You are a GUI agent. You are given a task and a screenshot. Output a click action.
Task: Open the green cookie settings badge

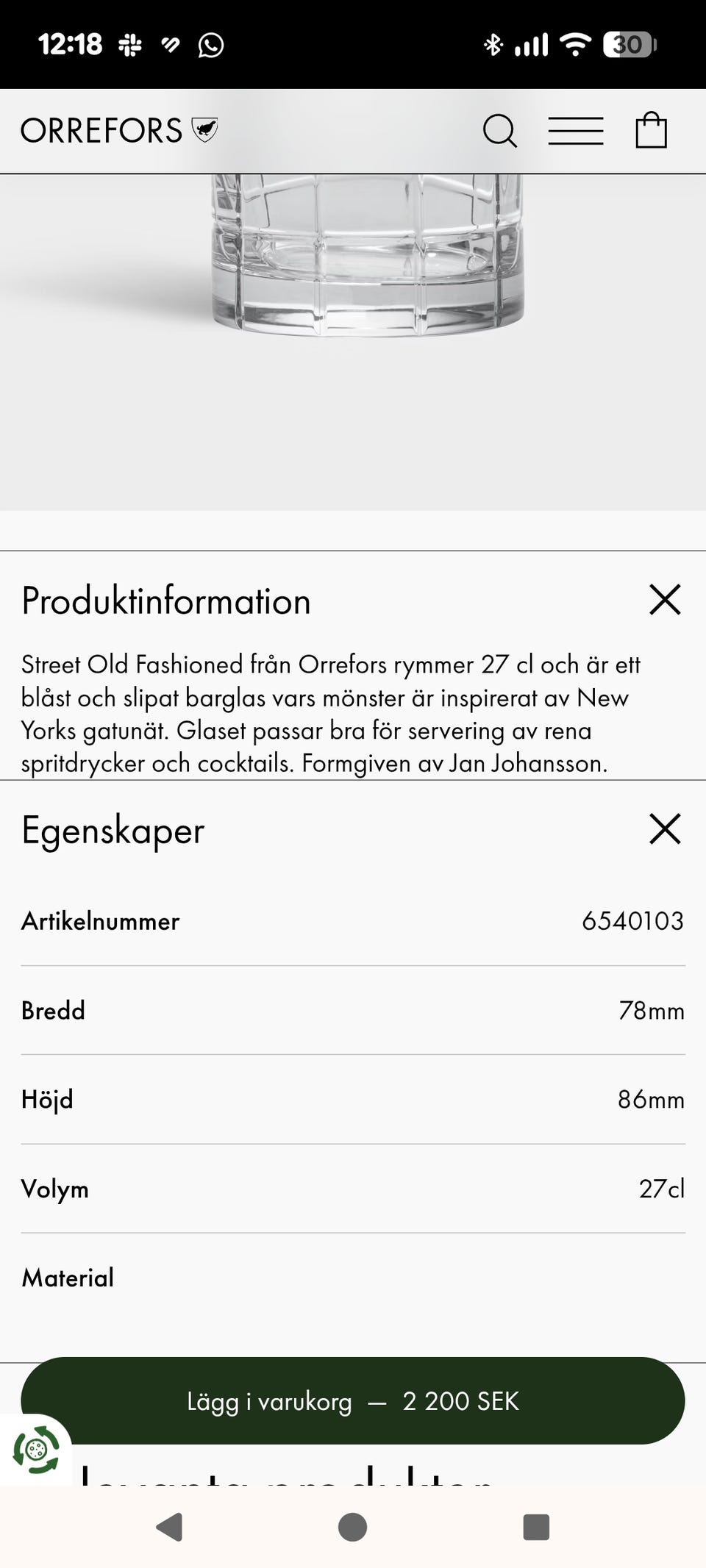click(x=35, y=1450)
